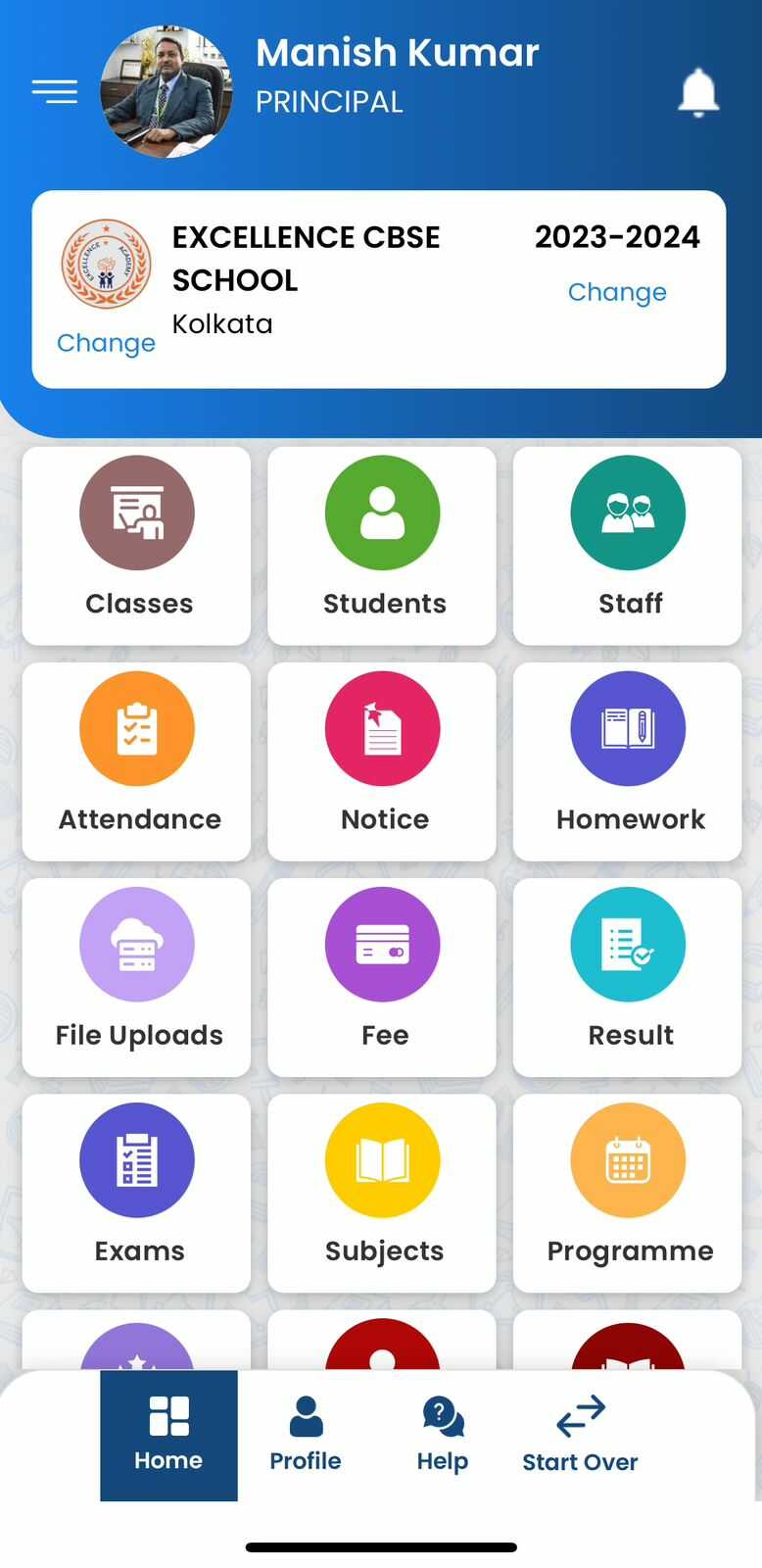762x1568 pixels.
Task: Select the Subjects tile
Action: click(382, 1192)
